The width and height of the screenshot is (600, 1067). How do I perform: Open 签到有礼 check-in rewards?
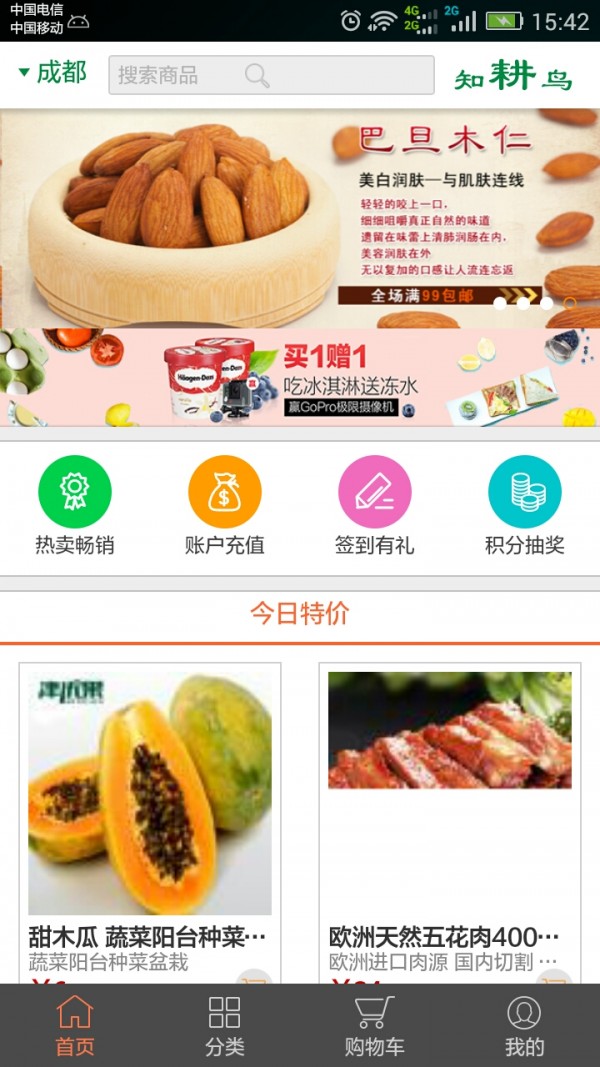(x=375, y=506)
